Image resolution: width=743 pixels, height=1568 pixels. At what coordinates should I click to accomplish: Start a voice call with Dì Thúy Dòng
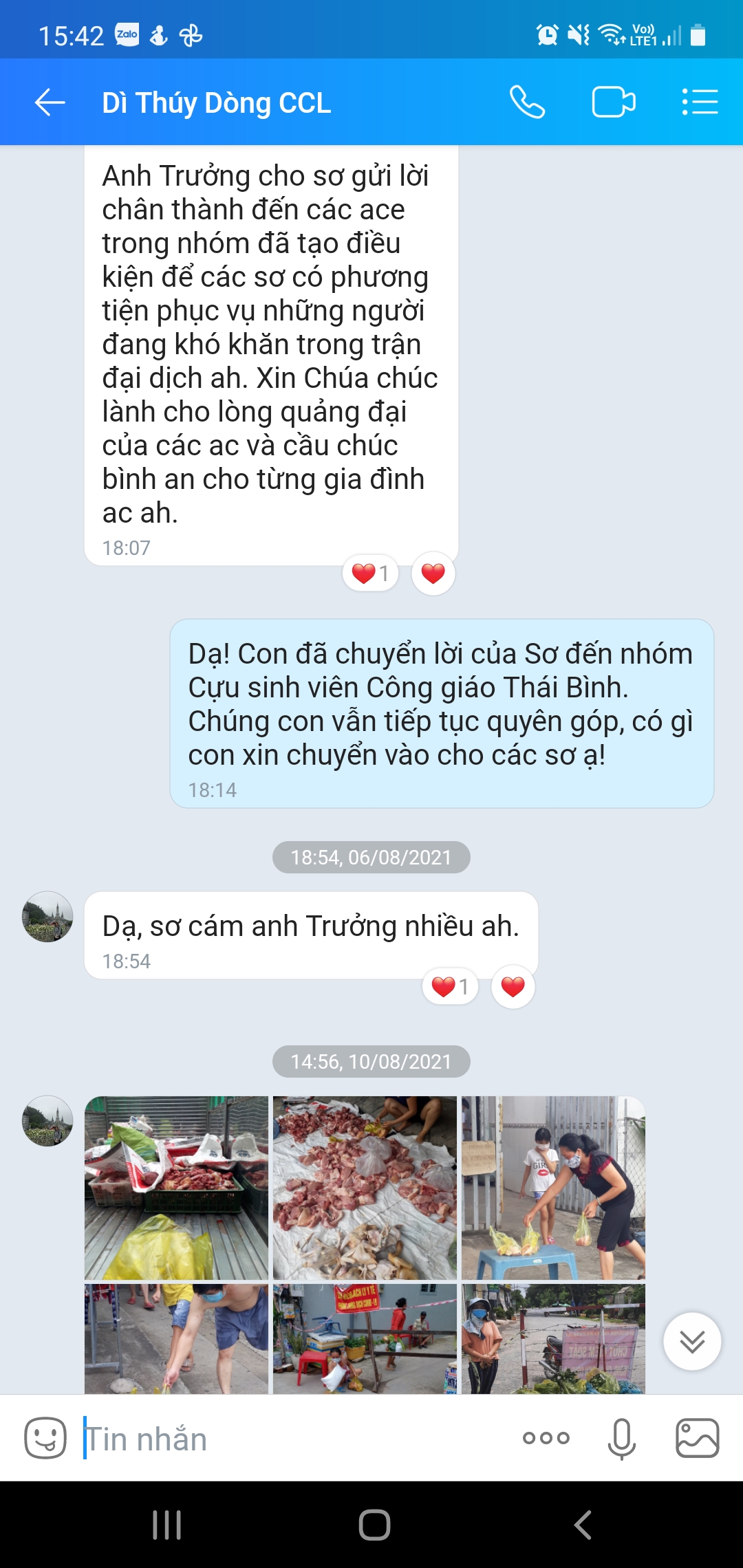pos(527,102)
